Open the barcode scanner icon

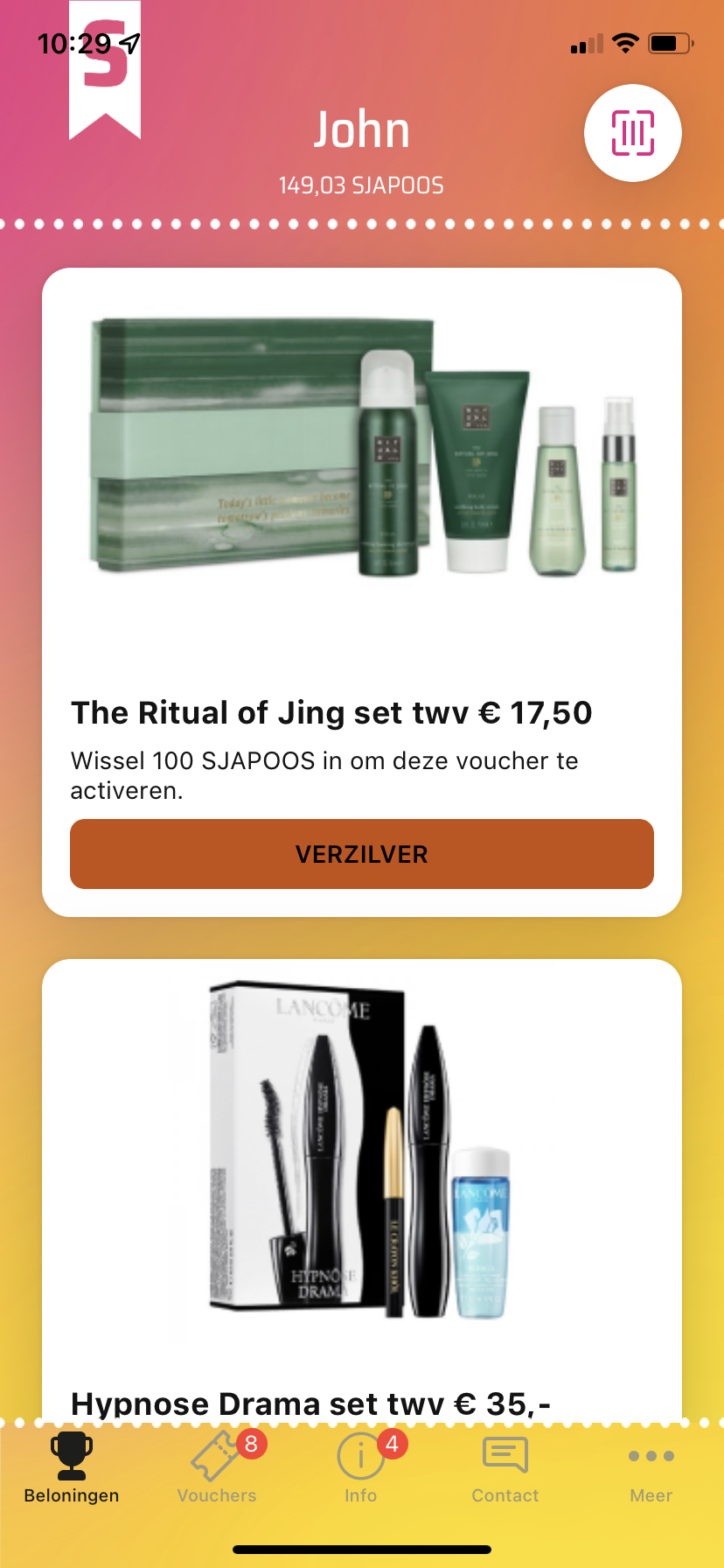pos(632,133)
